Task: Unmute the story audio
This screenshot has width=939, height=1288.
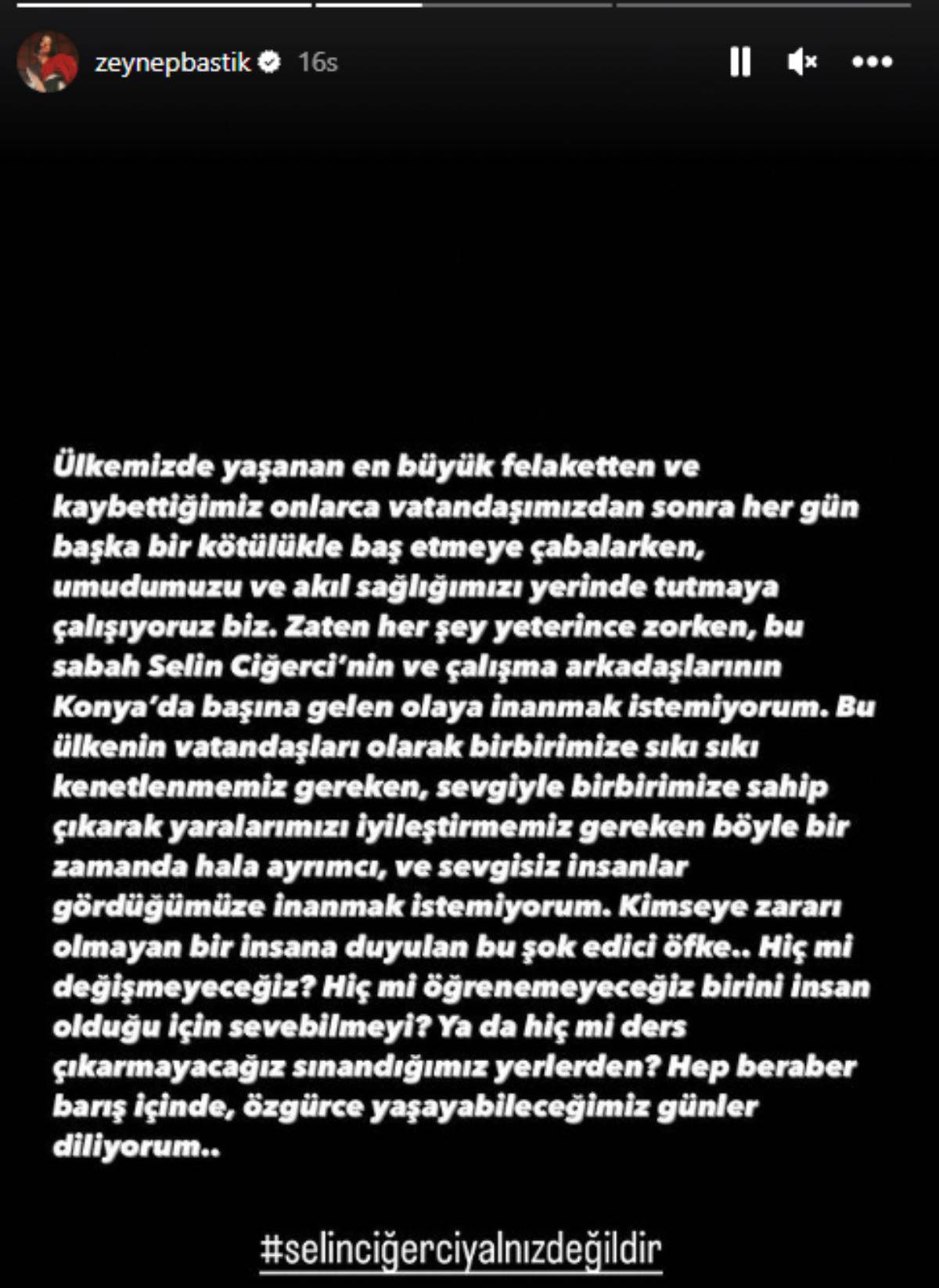Action: pos(802,62)
